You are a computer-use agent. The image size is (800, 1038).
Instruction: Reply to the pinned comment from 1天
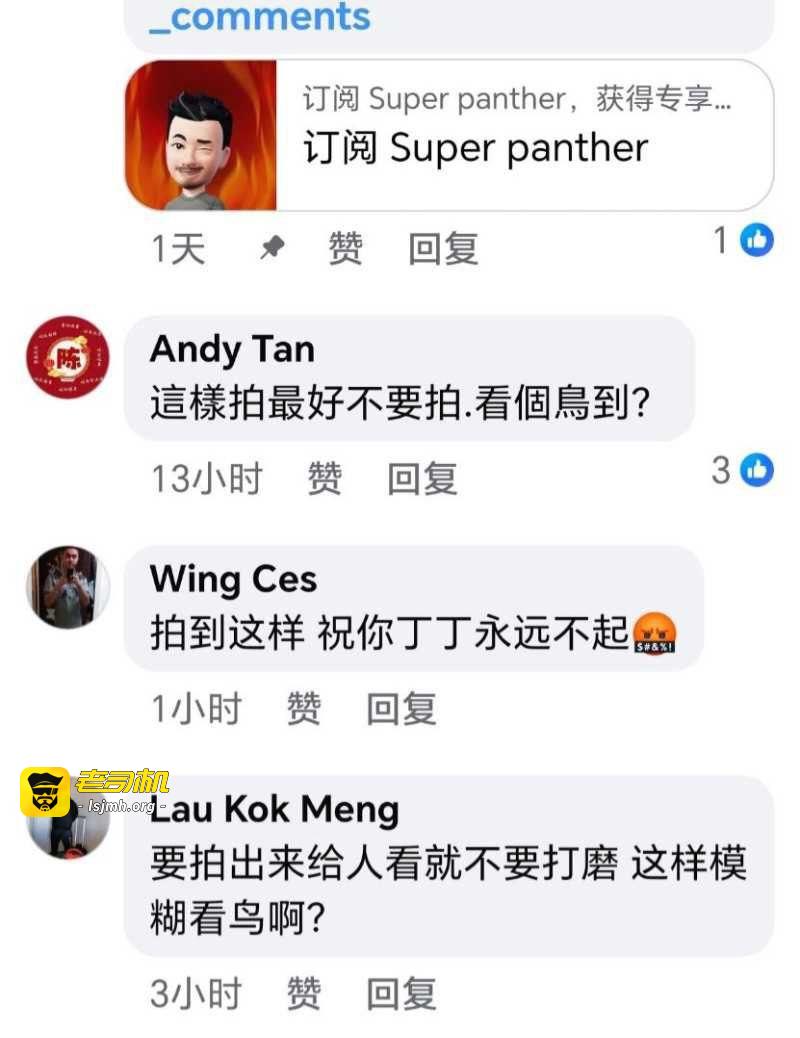(x=442, y=248)
